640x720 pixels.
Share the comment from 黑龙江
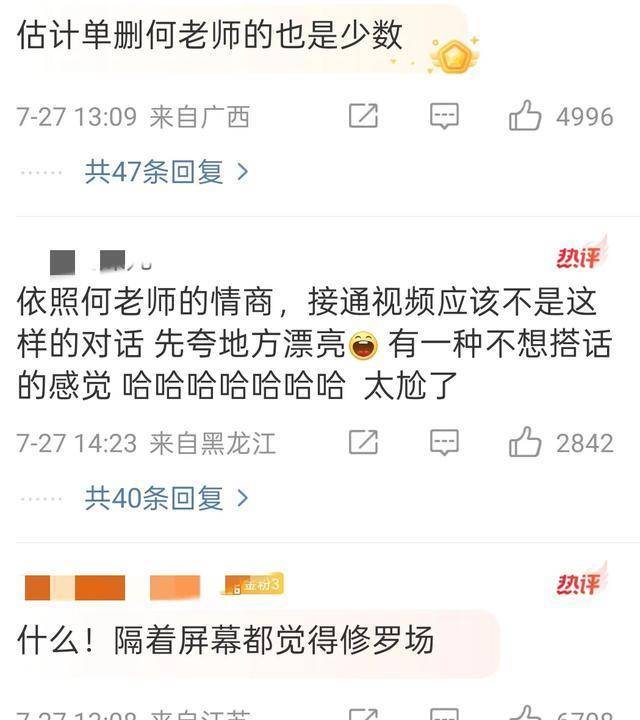363,442
